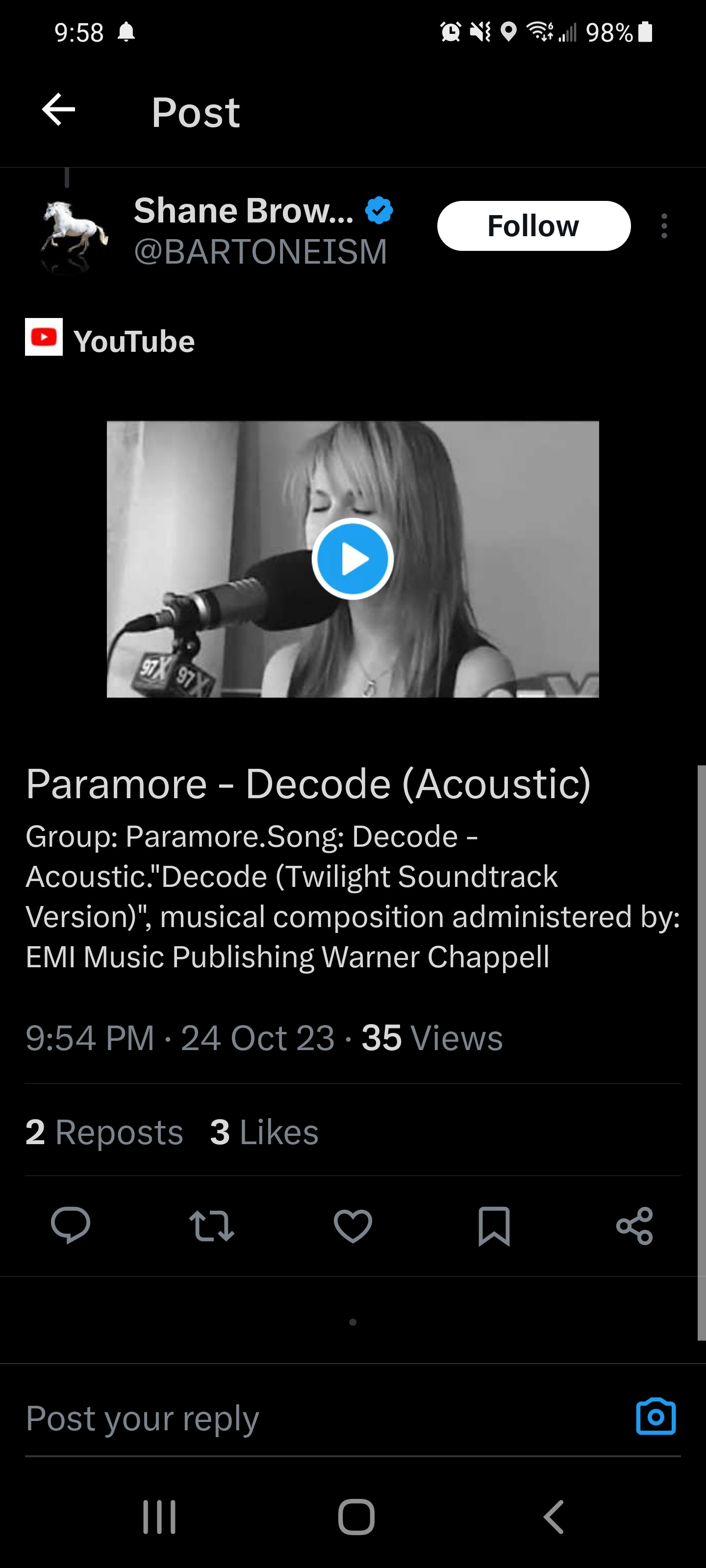706x1568 pixels.
Task: Like this post with the heart
Action: coord(353,1225)
